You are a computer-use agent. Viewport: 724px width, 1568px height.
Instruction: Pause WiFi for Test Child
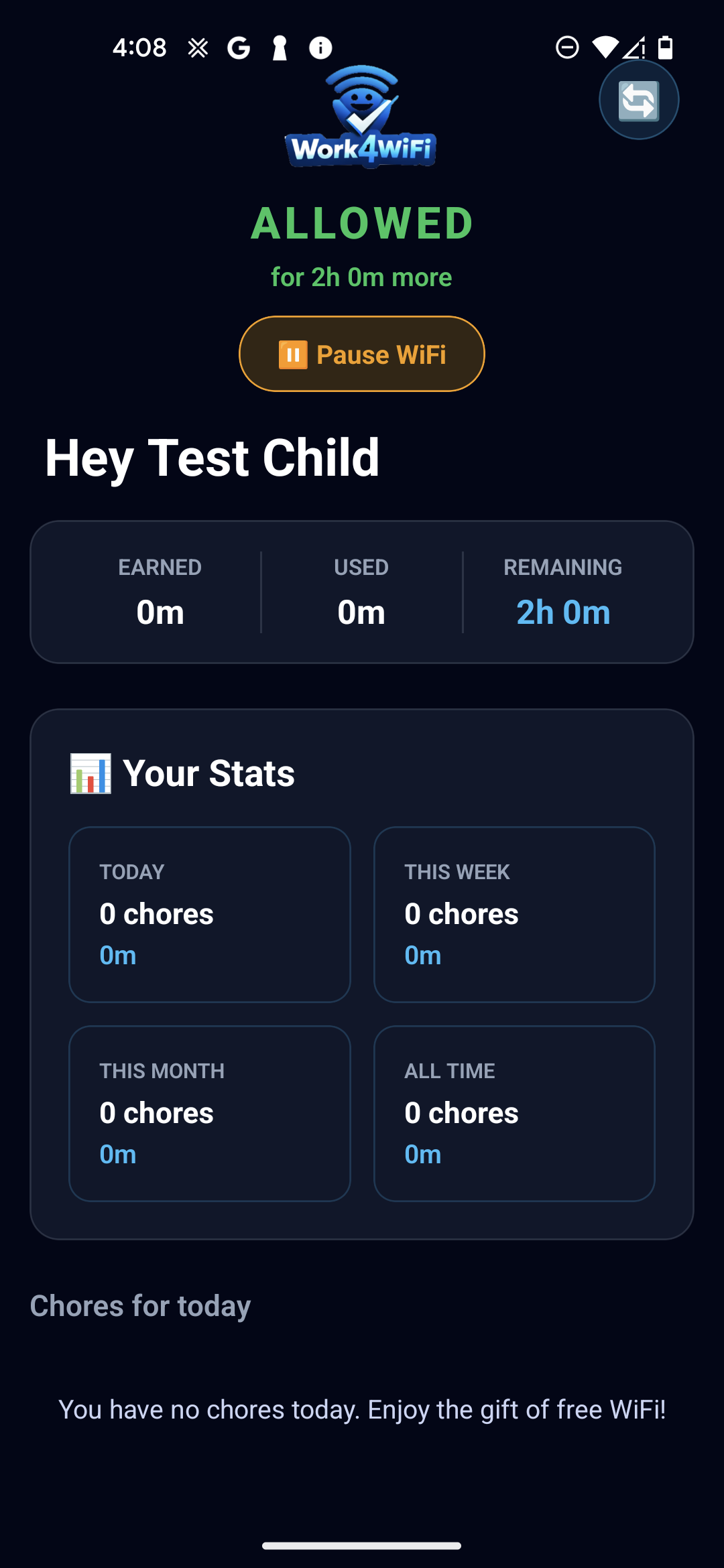pyautogui.click(x=361, y=354)
